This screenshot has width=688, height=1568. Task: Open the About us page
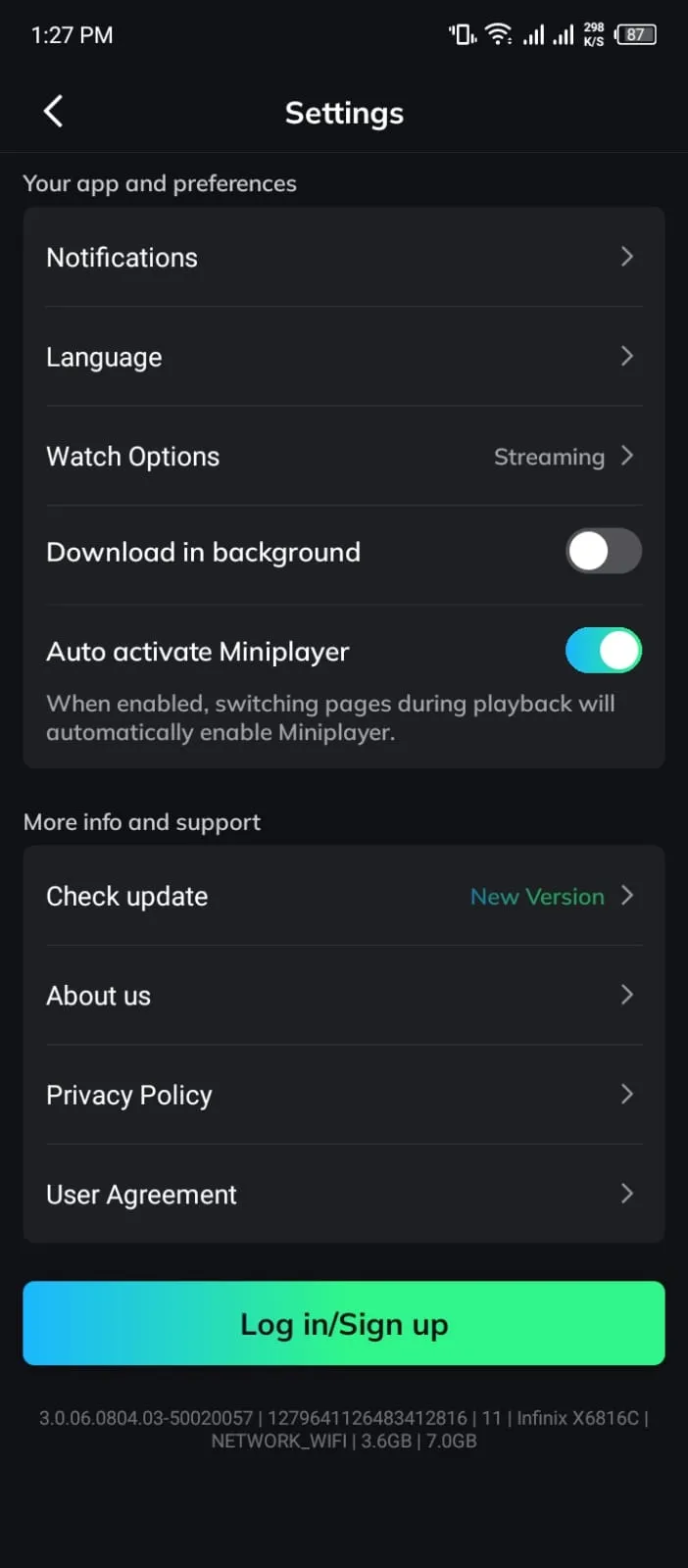(x=343, y=996)
